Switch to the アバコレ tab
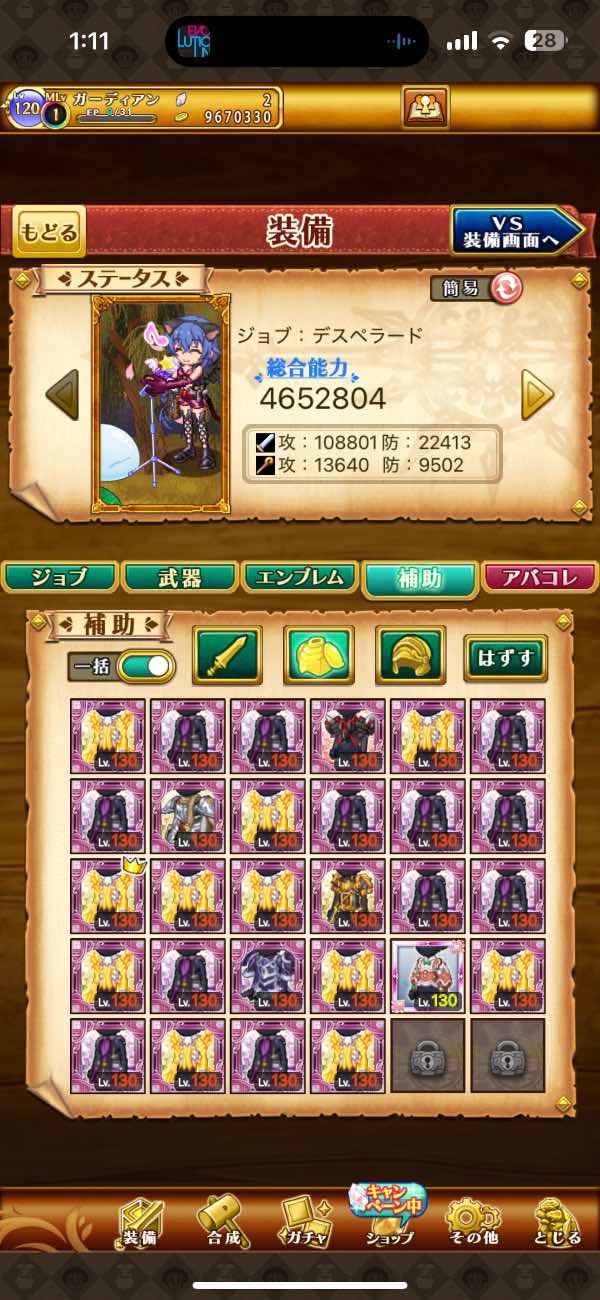 click(x=538, y=578)
